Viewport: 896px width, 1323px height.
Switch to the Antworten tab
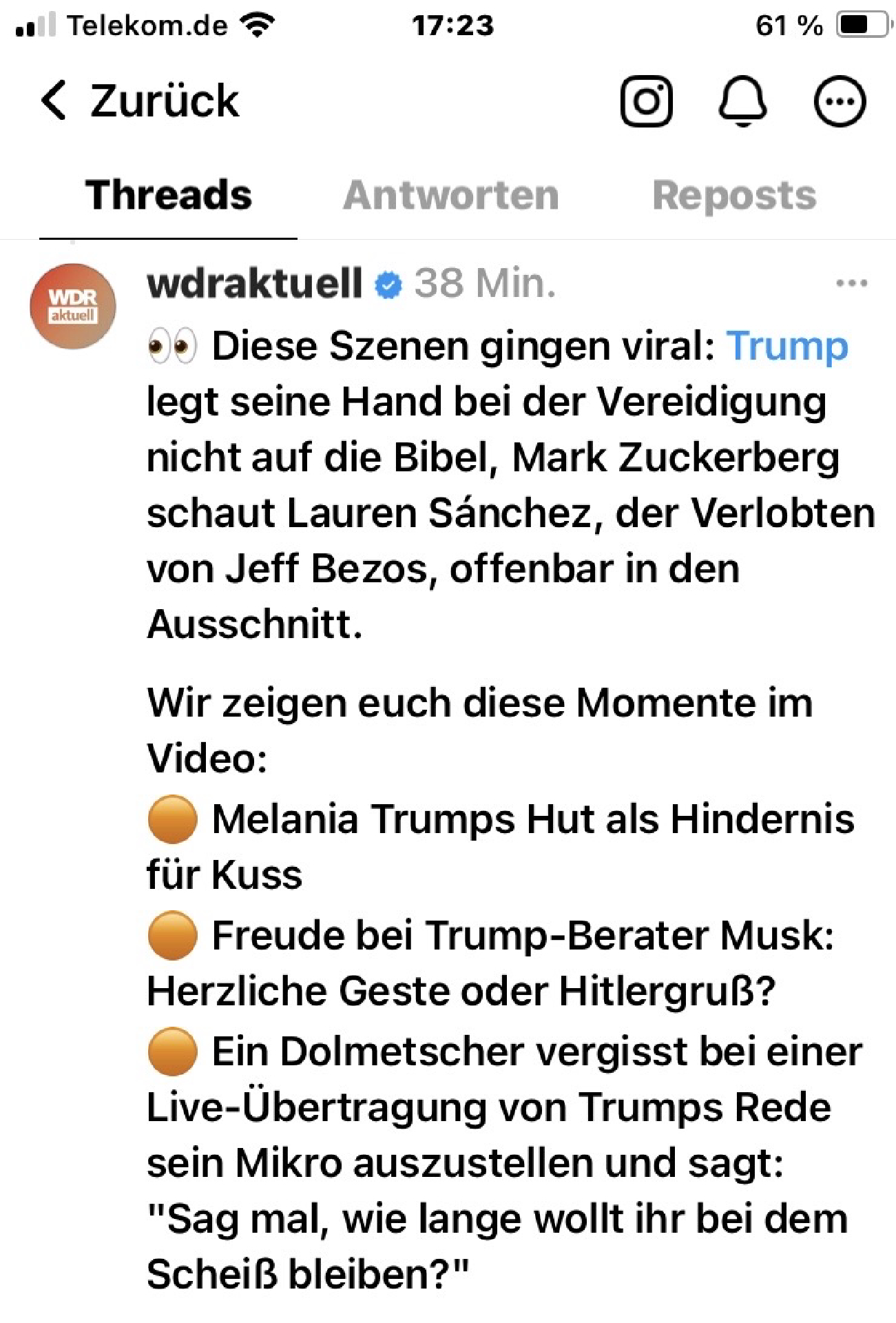point(451,195)
